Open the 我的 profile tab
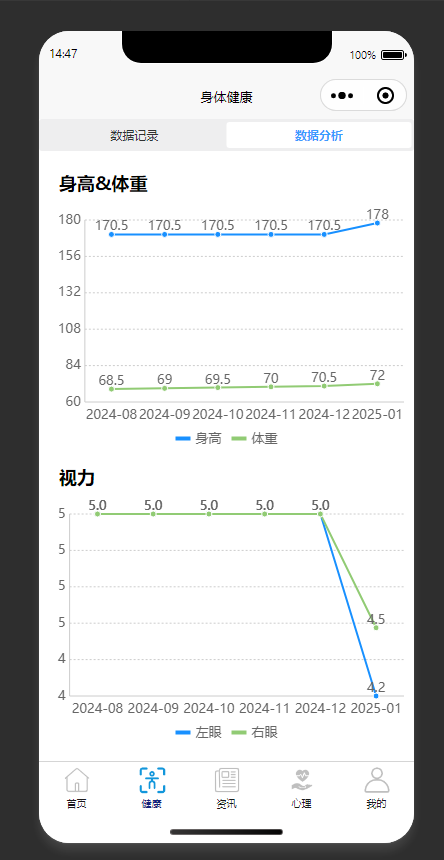Screen dimensions: 444x860 376,789
